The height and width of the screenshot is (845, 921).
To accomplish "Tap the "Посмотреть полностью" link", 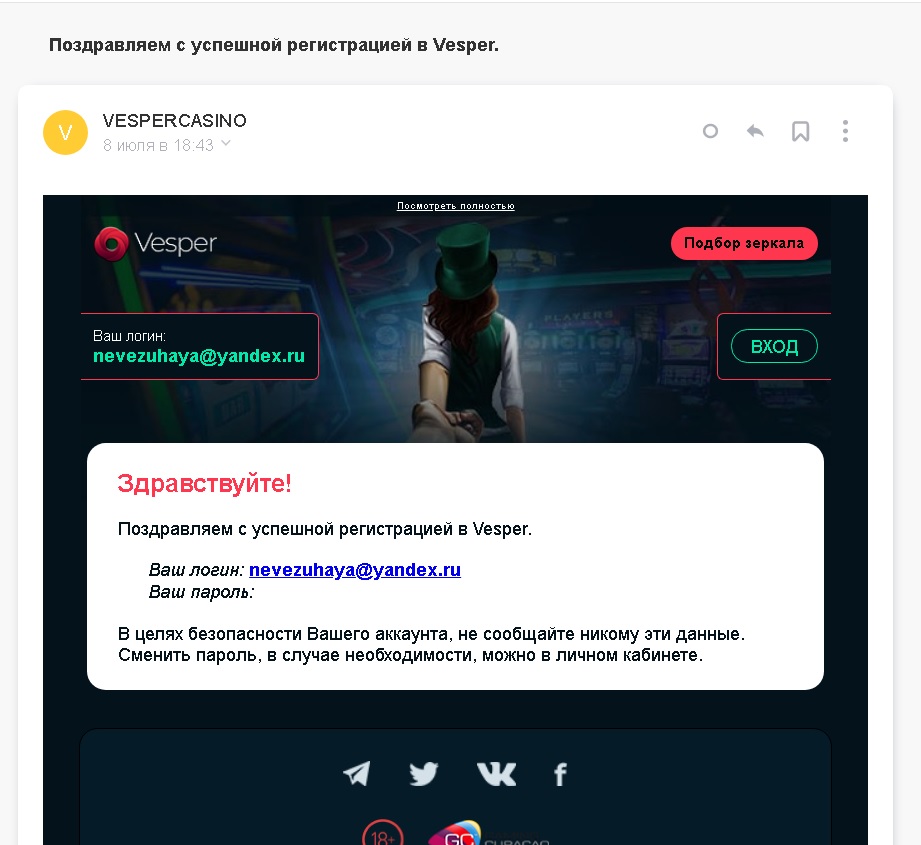I will [455, 206].
